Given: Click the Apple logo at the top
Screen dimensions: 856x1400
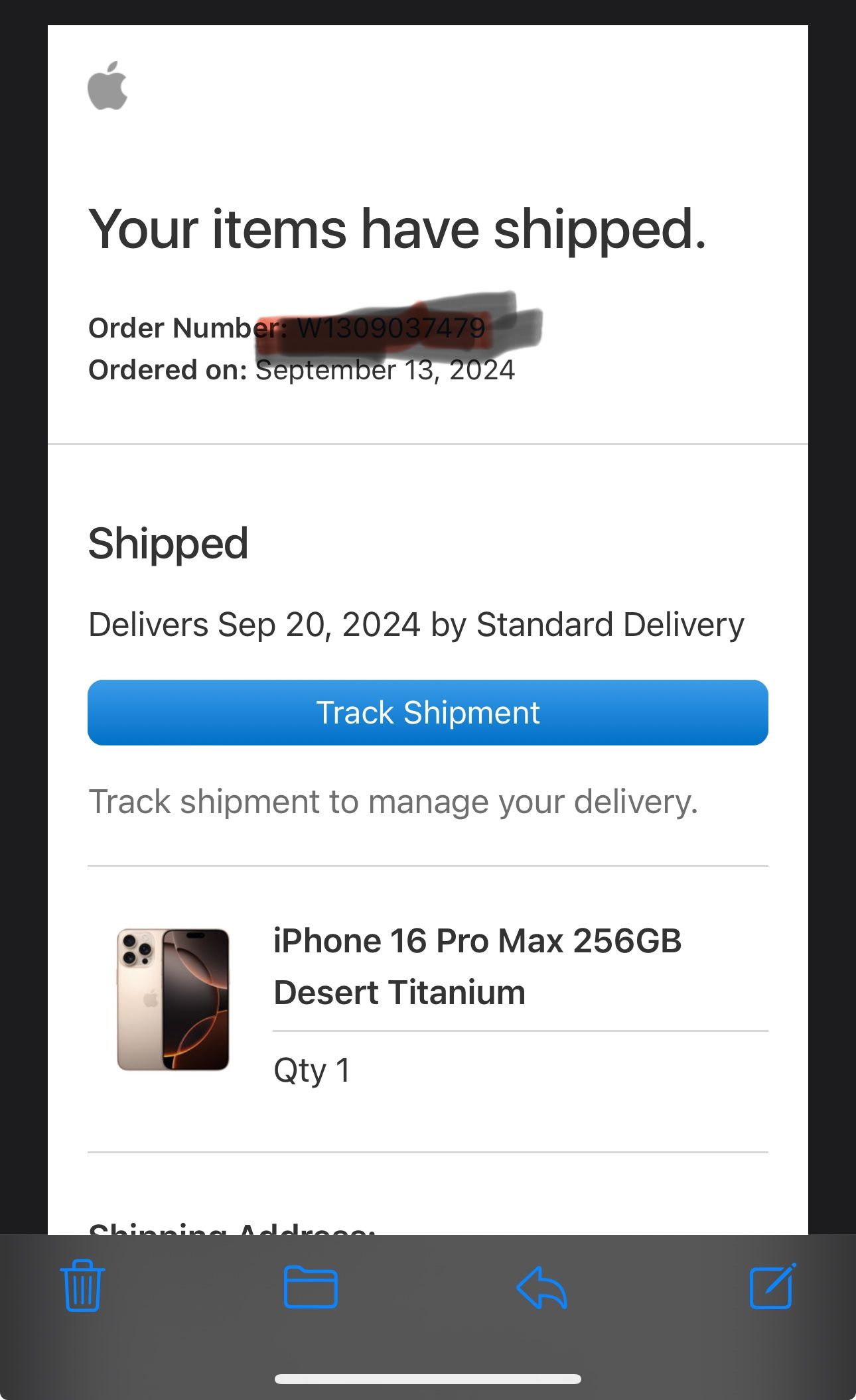Looking at the screenshot, I should pyautogui.click(x=106, y=85).
